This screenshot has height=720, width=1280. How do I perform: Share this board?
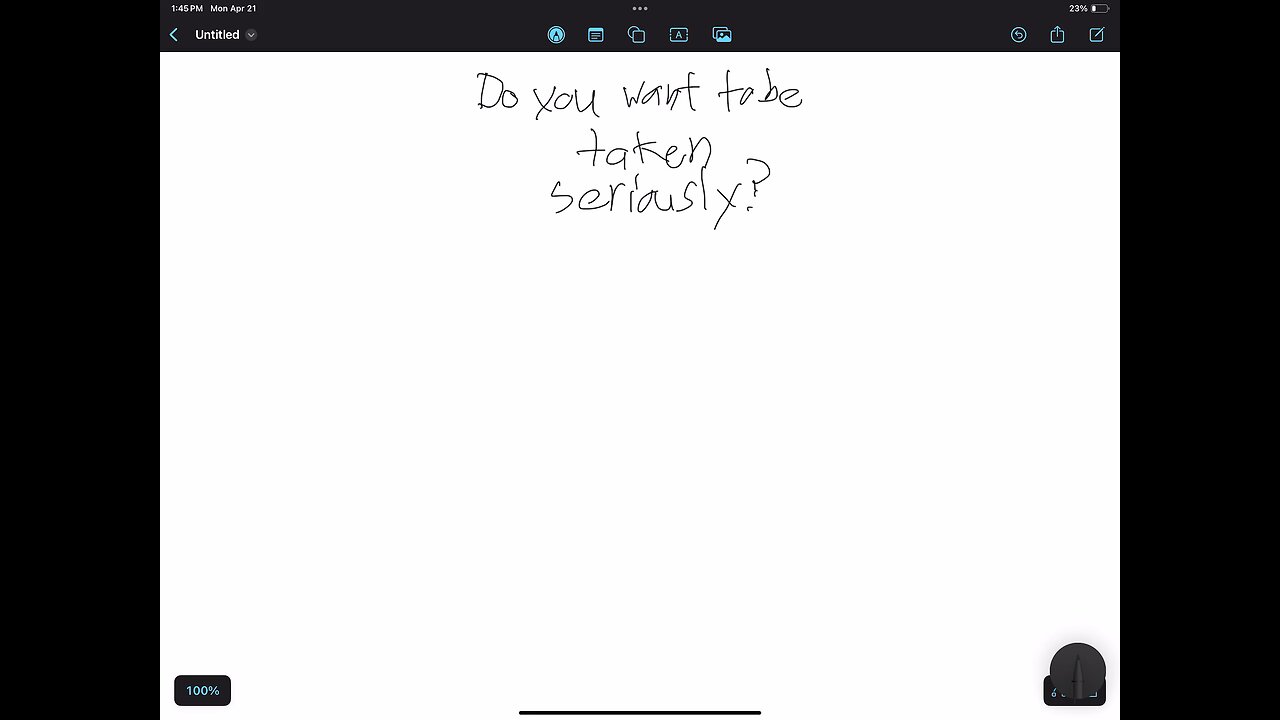pos(1057,35)
